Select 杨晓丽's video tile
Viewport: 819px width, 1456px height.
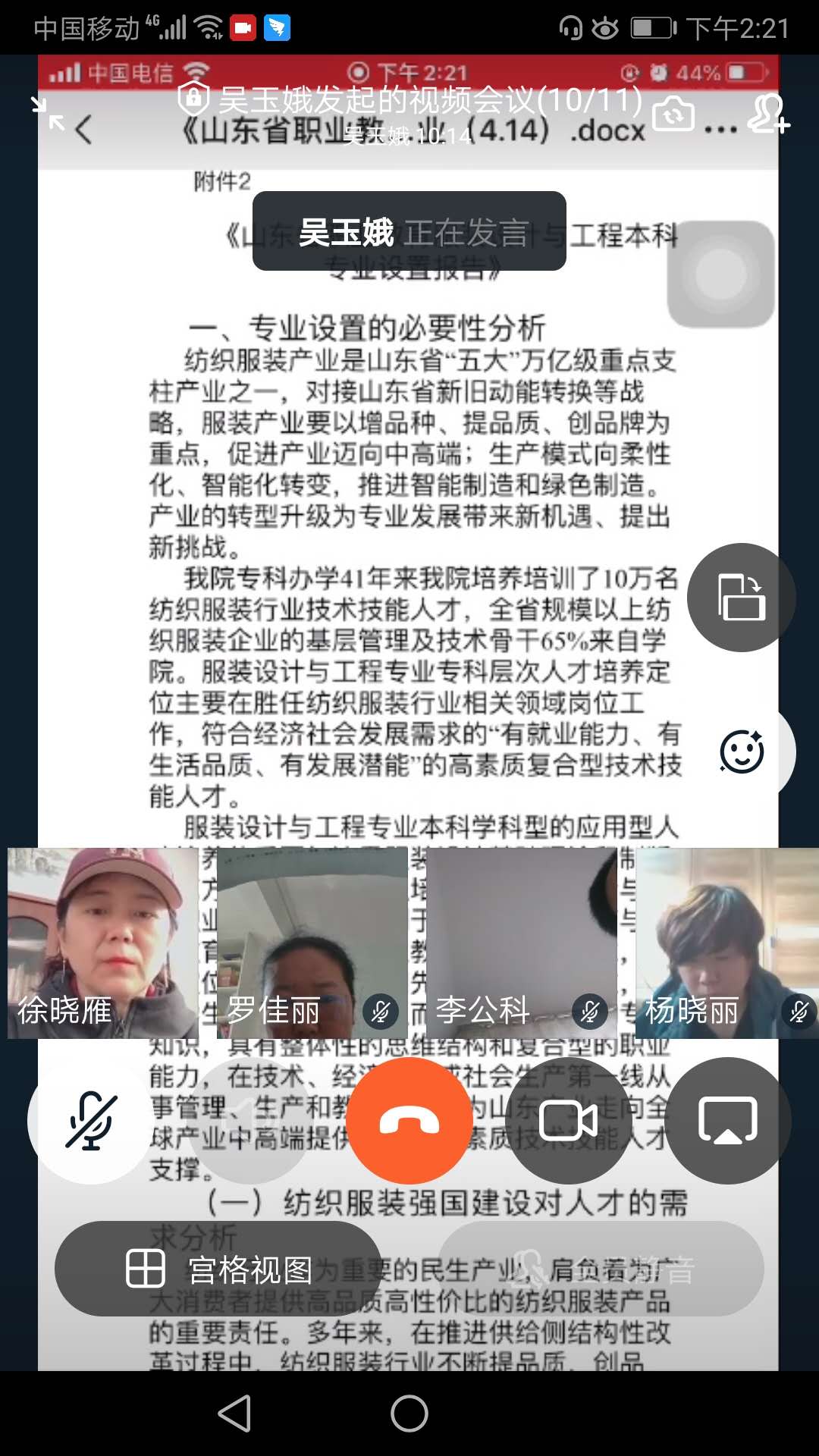pyautogui.click(x=726, y=943)
